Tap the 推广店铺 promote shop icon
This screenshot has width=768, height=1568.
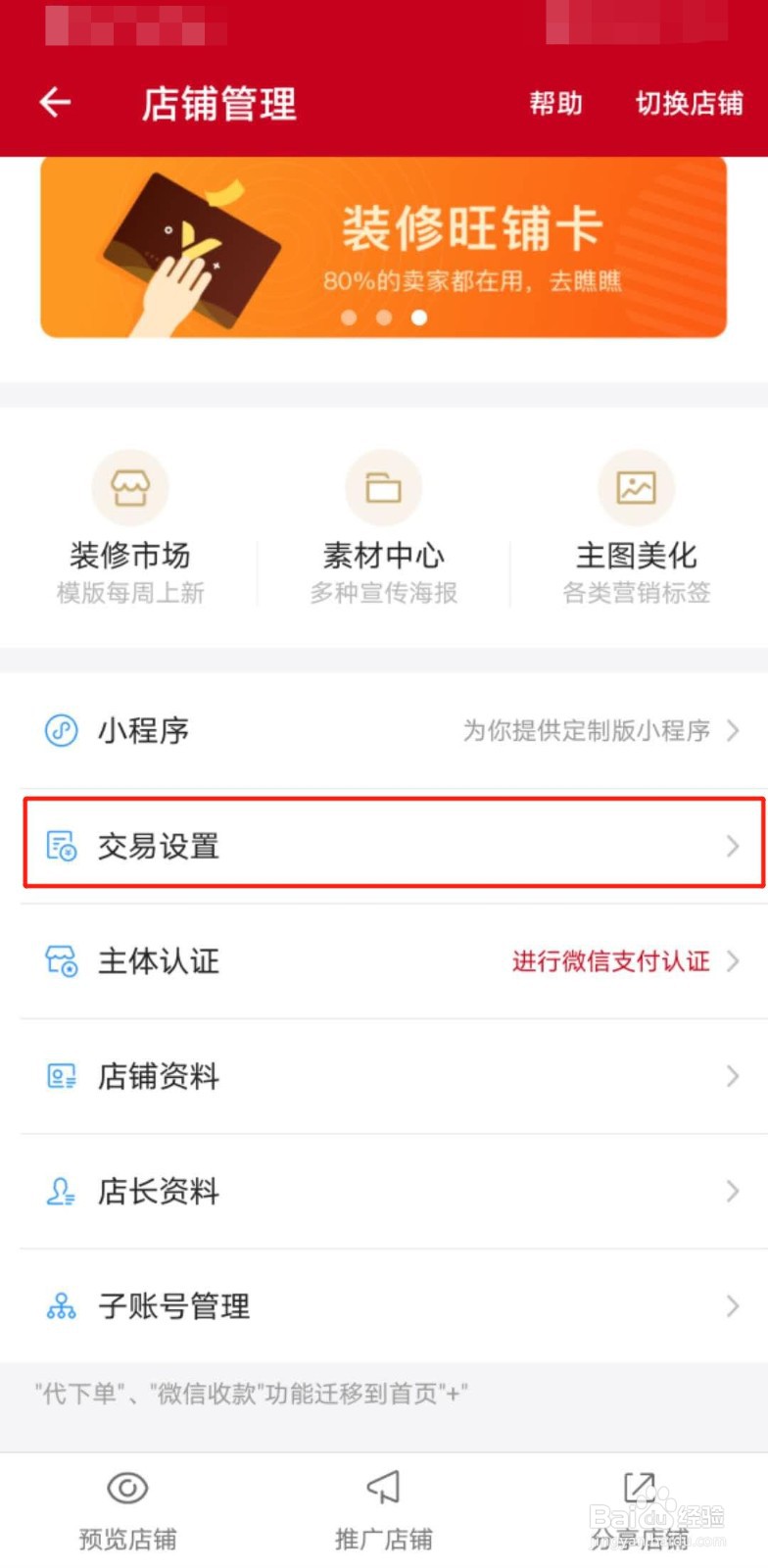[383, 1489]
